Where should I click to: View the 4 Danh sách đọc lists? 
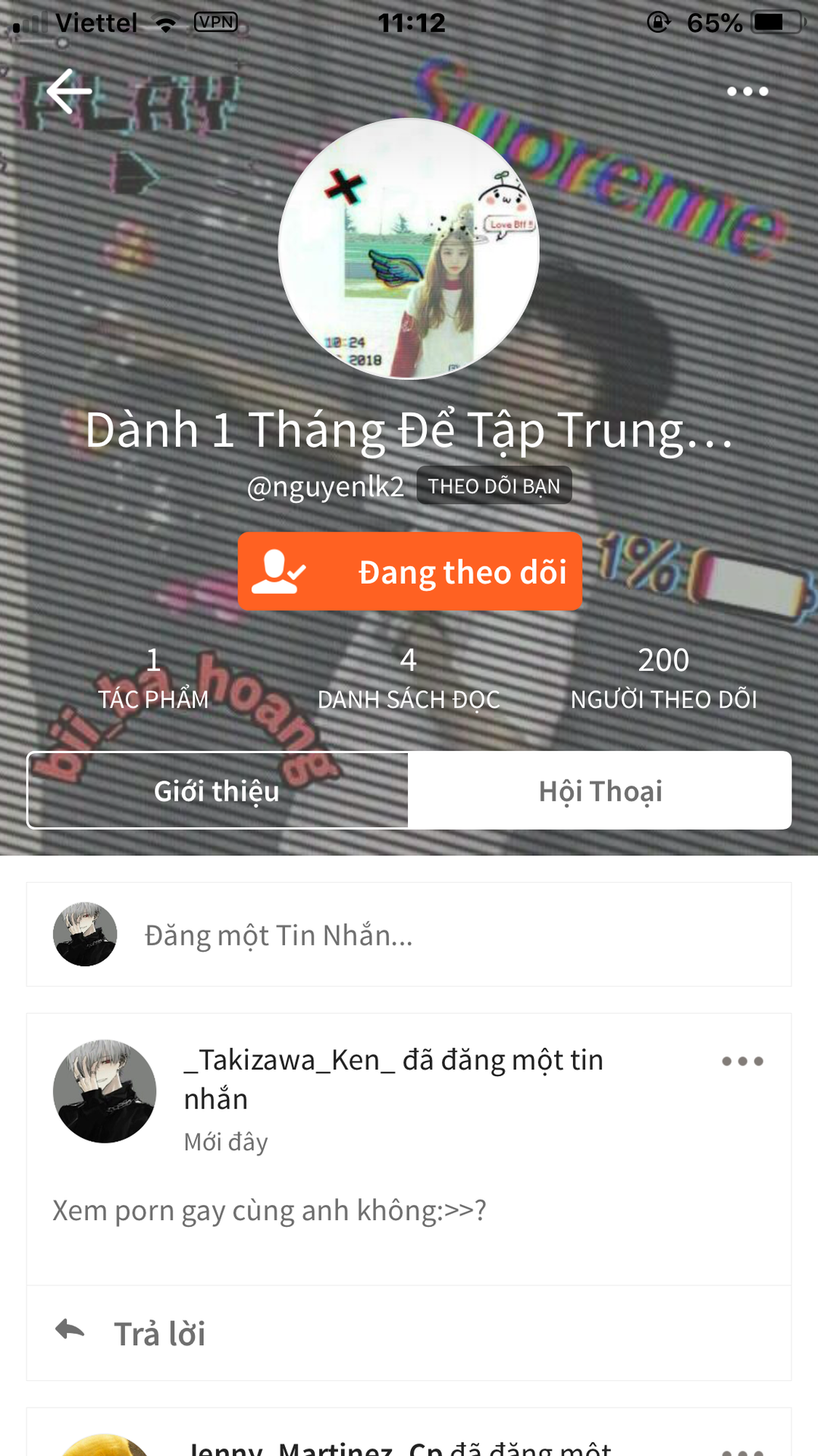pos(409,679)
